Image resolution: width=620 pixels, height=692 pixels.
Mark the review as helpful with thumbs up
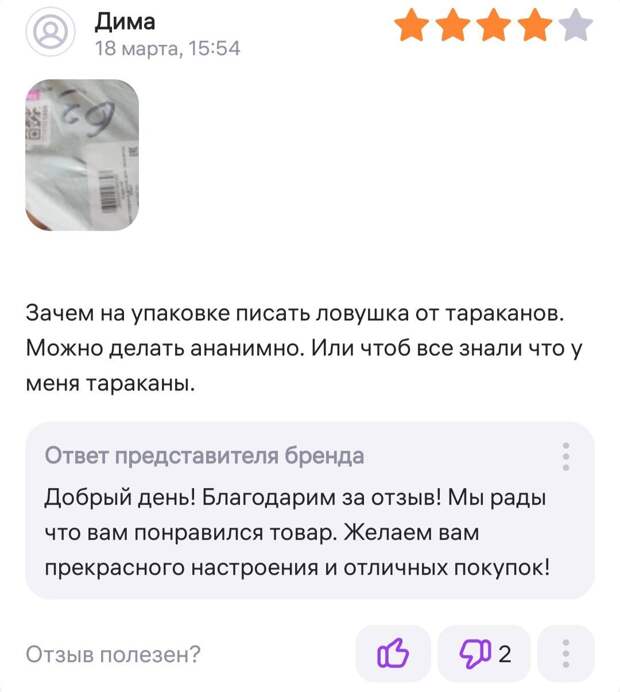coord(393,654)
